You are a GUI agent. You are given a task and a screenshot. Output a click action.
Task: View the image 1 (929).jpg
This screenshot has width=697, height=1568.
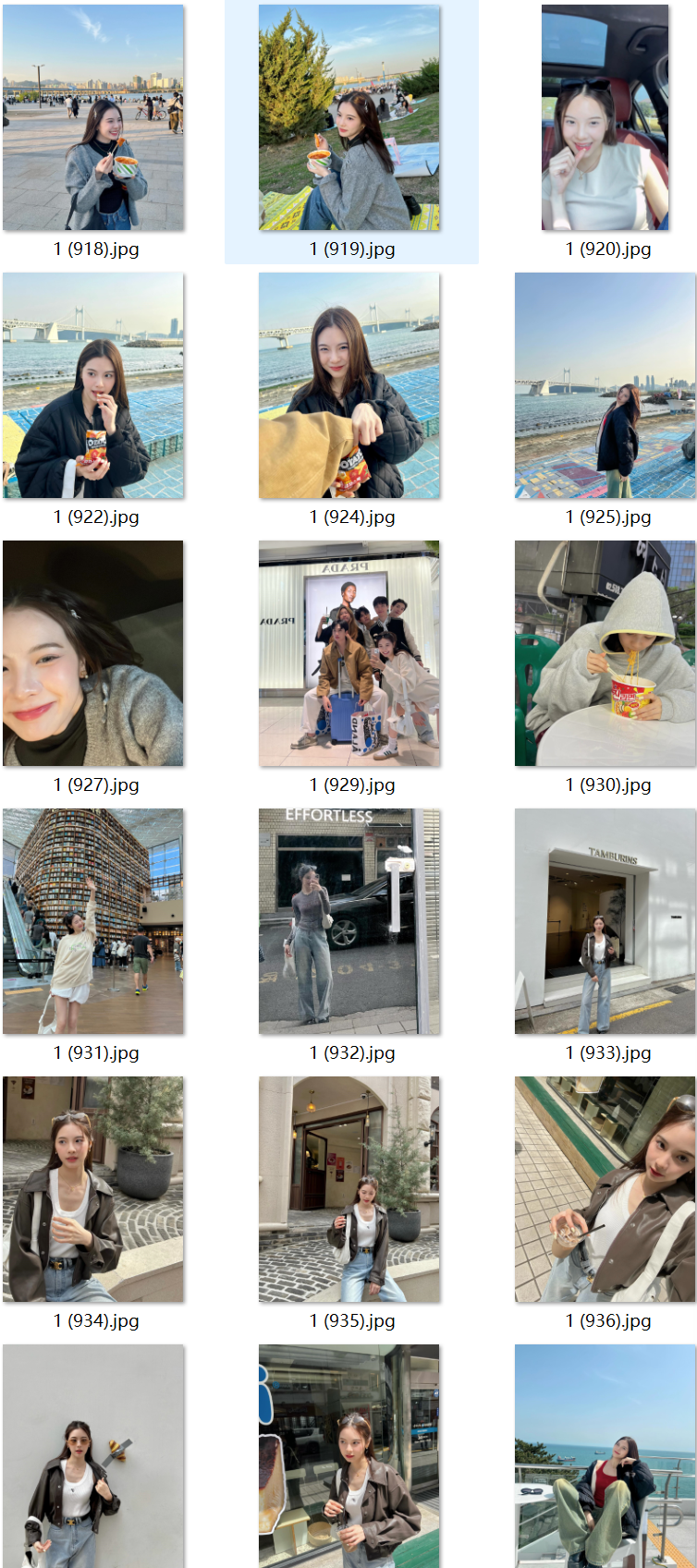click(x=349, y=653)
